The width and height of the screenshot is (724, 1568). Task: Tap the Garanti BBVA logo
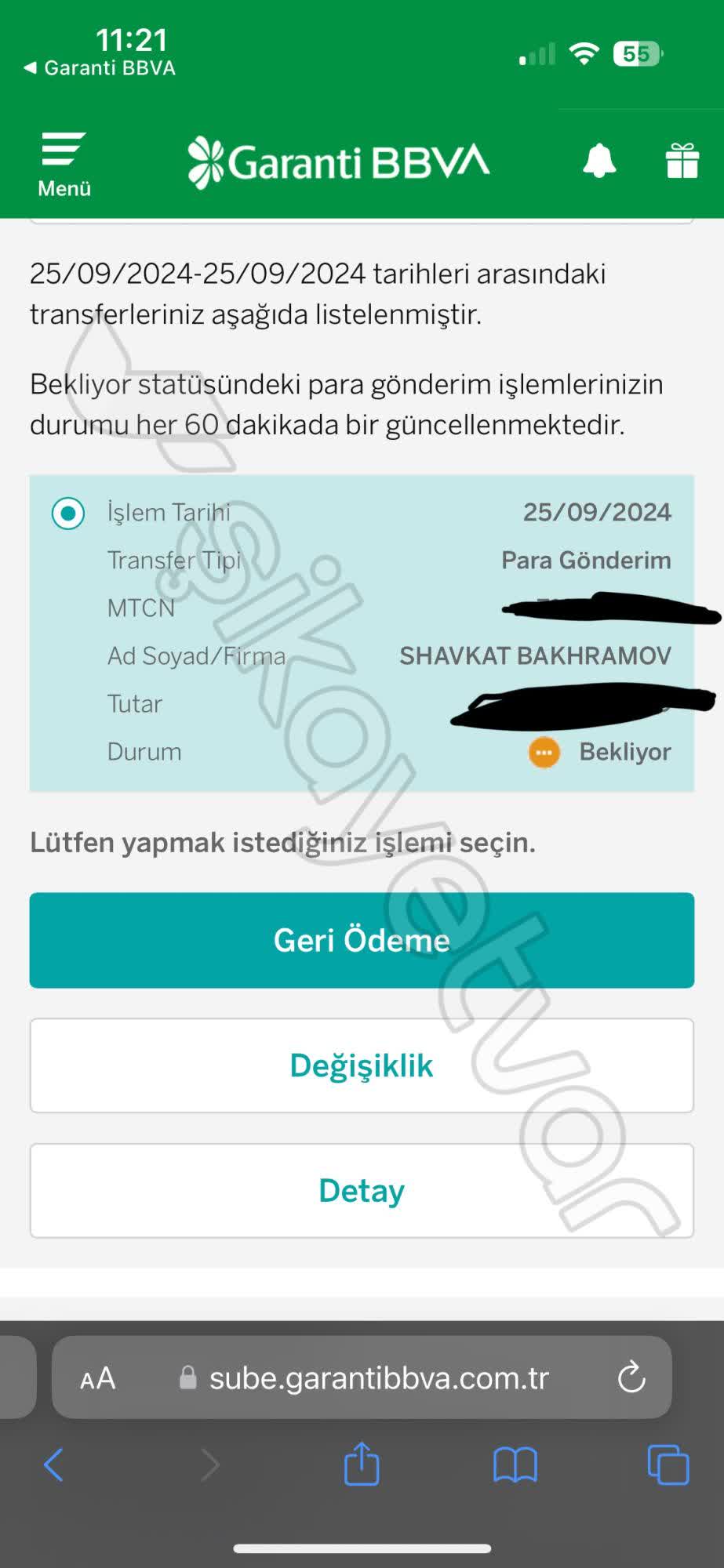[x=337, y=159]
